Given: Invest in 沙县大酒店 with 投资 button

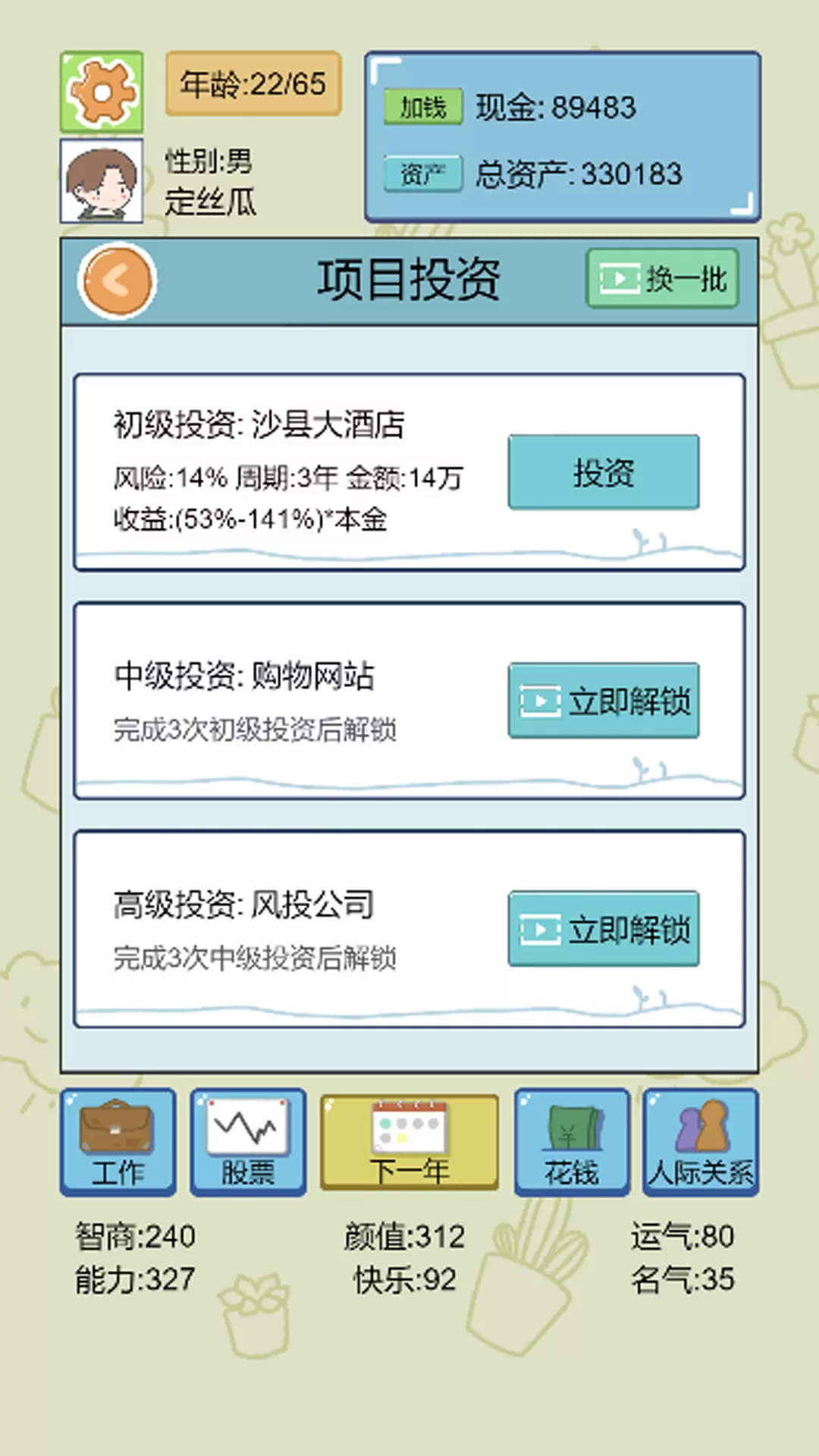Looking at the screenshot, I should tap(603, 472).
